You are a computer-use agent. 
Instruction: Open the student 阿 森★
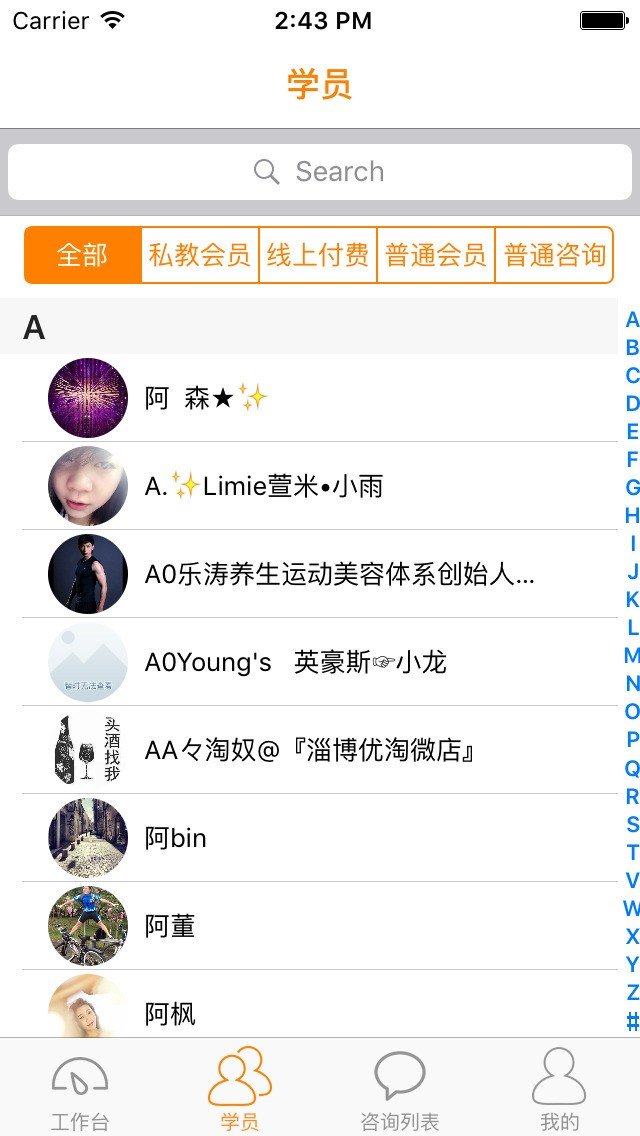(320, 398)
